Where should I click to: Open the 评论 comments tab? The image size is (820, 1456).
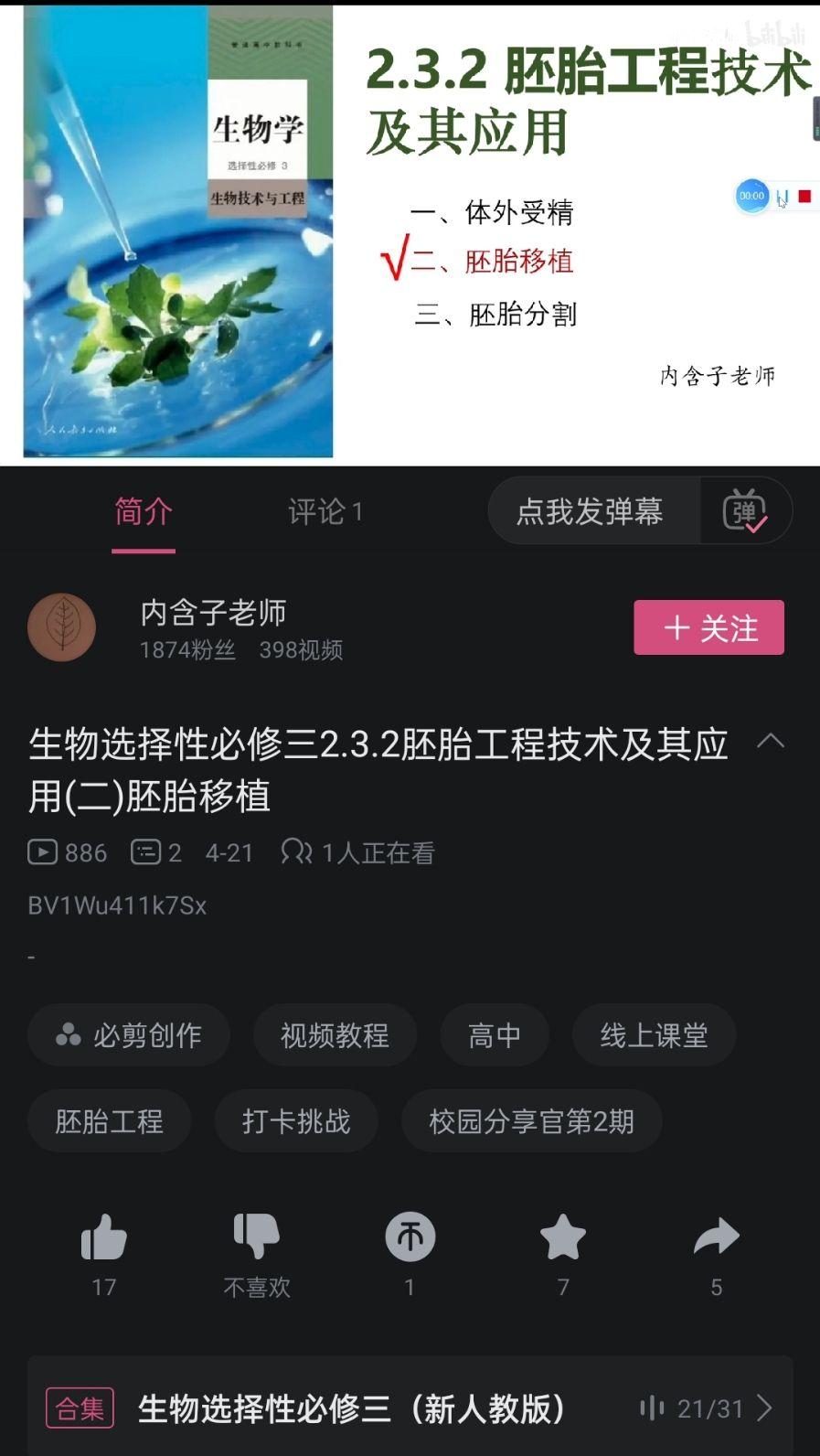pyautogui.click(x=325, y=512)
